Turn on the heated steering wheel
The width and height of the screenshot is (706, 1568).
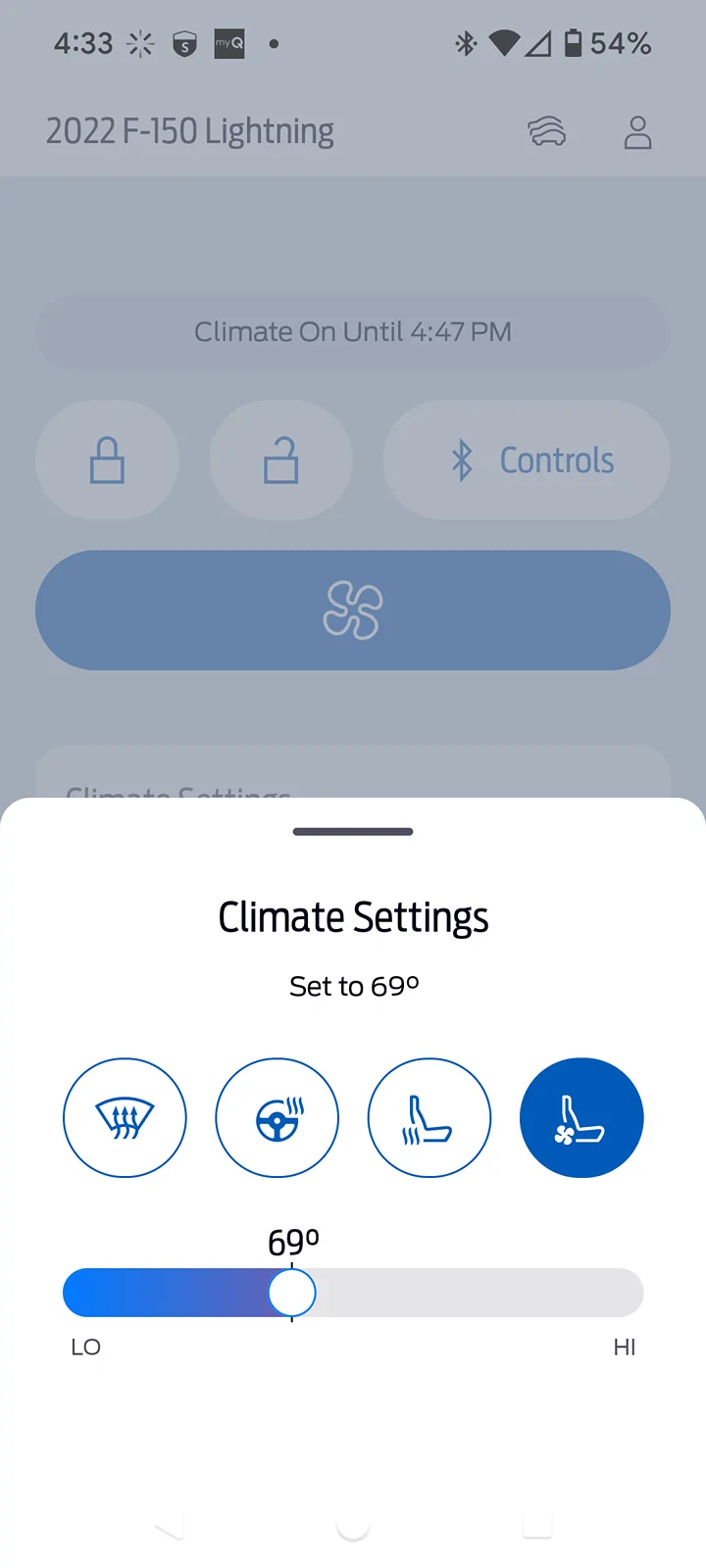click(277, 1117)
